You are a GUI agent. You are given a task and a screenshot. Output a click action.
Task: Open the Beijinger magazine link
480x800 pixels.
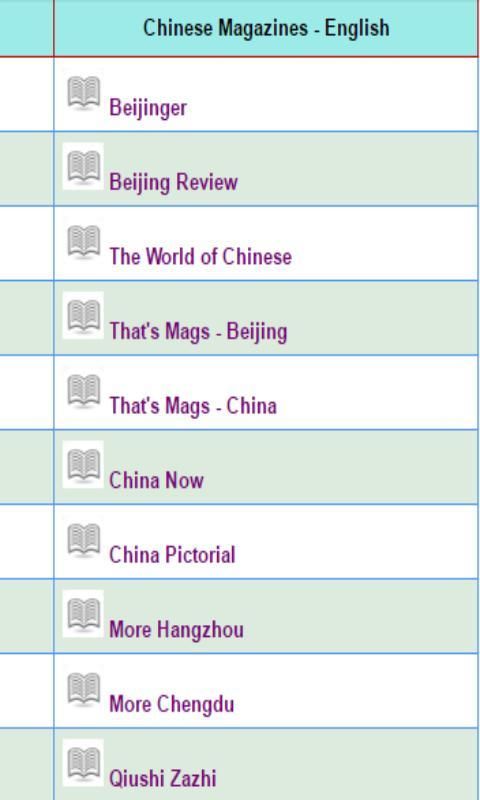[148, 108]
